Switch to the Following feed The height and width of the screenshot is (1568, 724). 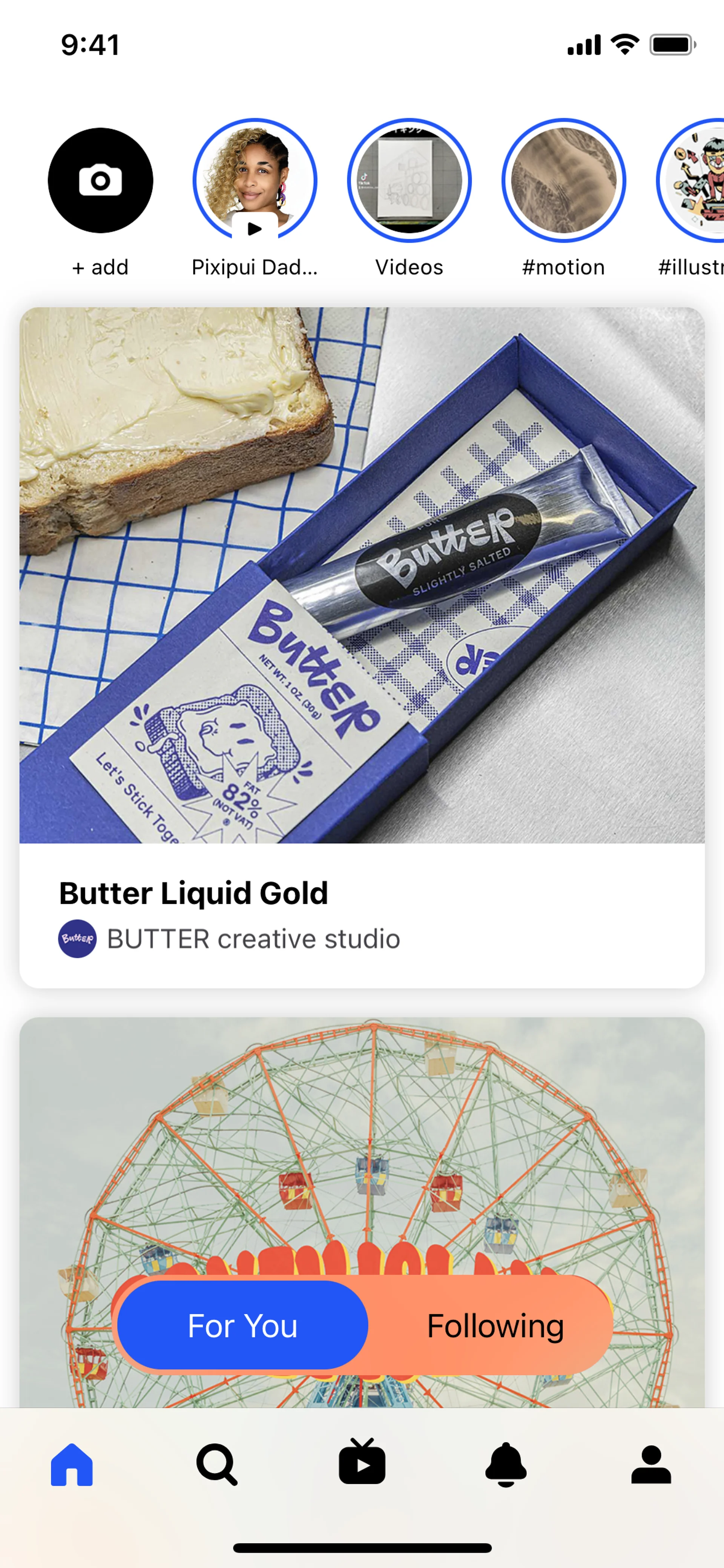click(x=495, y=1326)
